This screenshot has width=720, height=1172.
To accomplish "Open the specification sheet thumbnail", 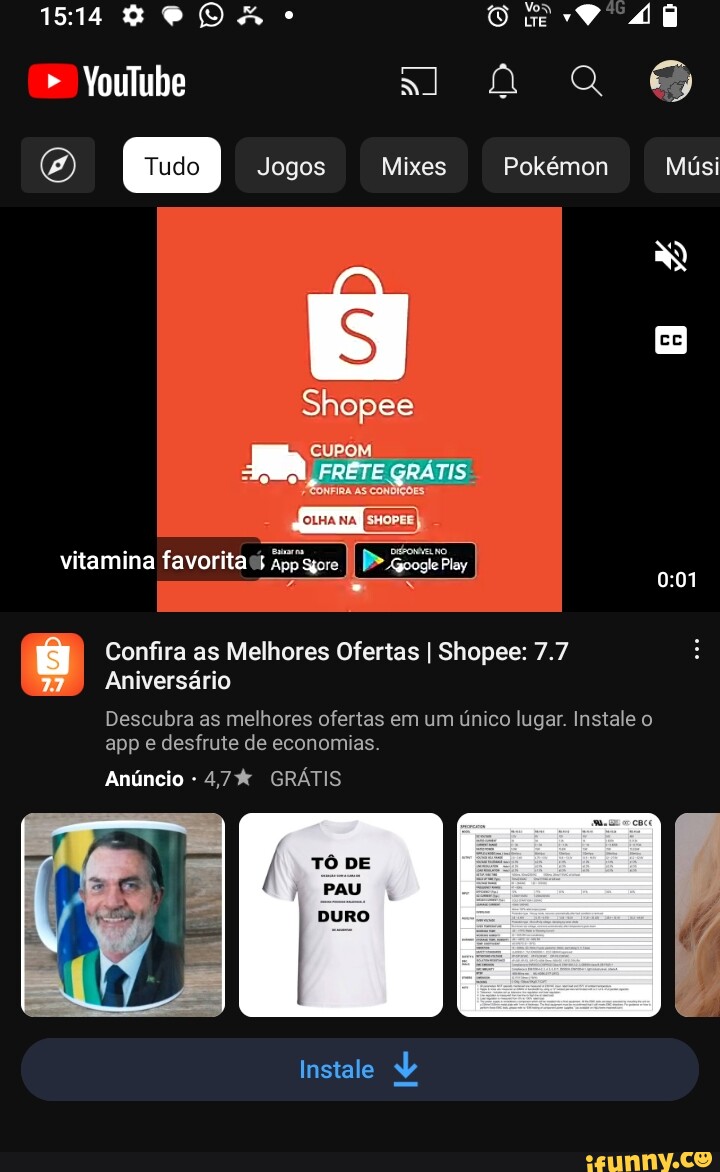I will 559,915.
